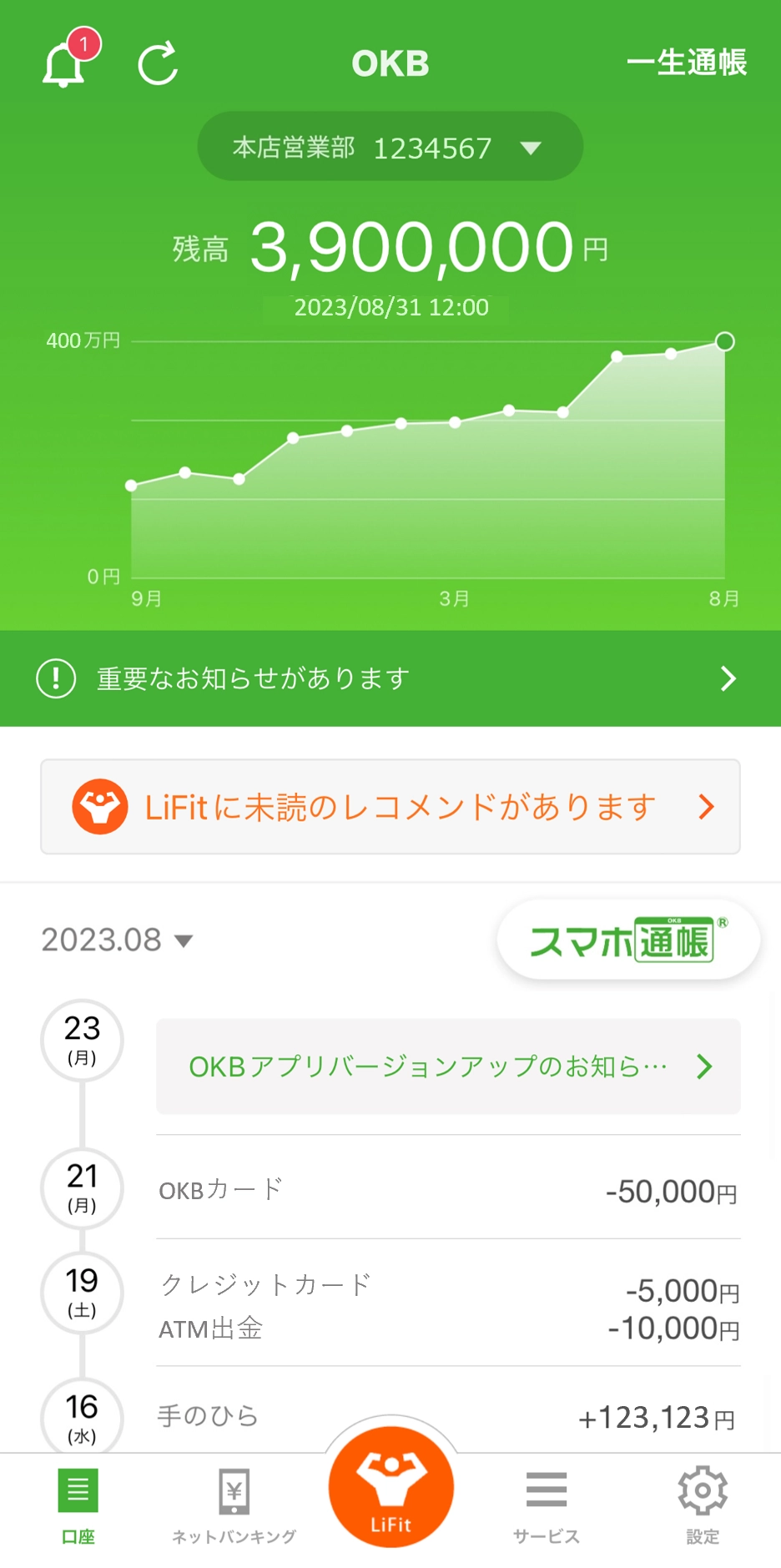Screen dimensions: 781x1568
Task: Open the notifications bell
Action: pos(65,63)
